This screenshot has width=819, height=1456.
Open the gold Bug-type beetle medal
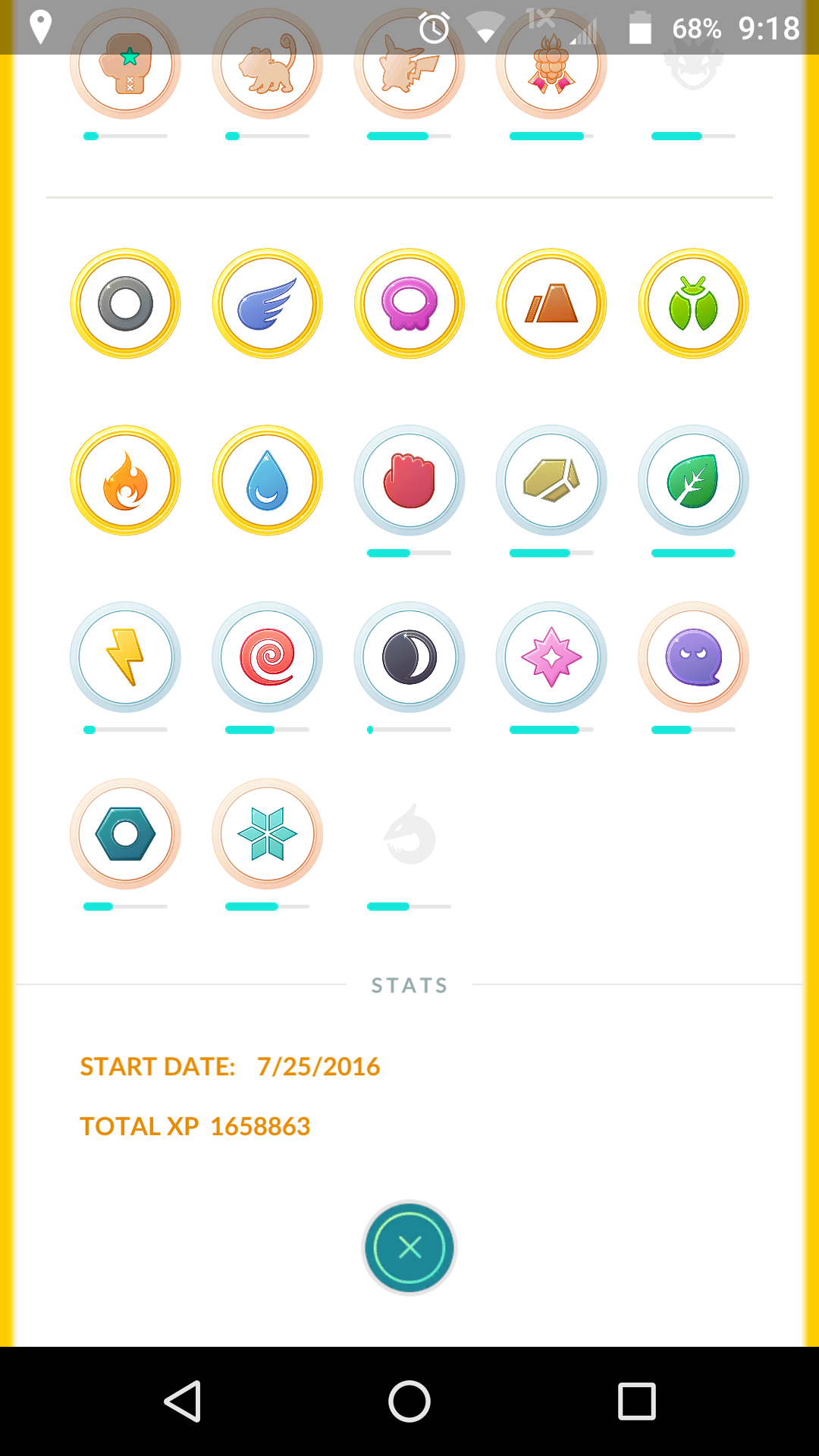click(693, 303)
